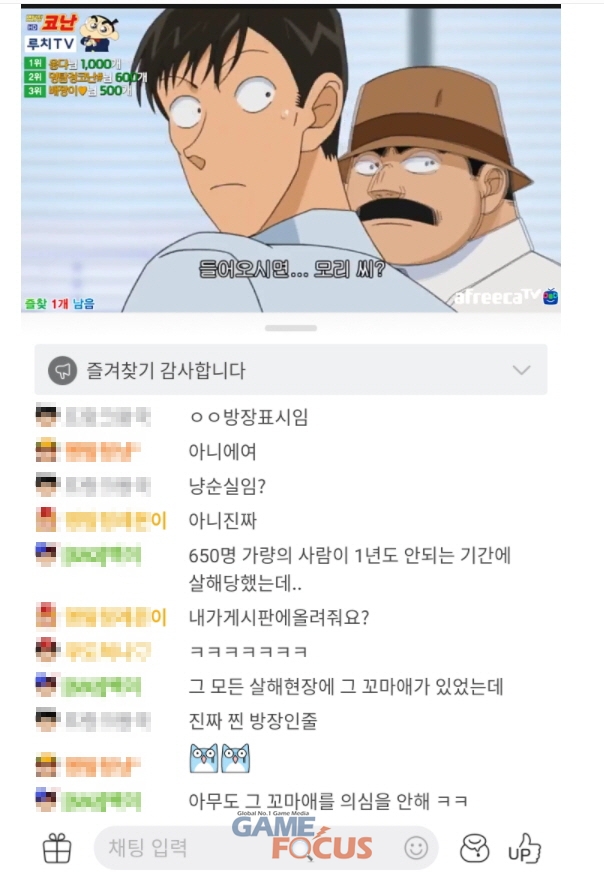Open the emoticon picker
The width and height of the screenshot is (604, 872).
point(415,849)
